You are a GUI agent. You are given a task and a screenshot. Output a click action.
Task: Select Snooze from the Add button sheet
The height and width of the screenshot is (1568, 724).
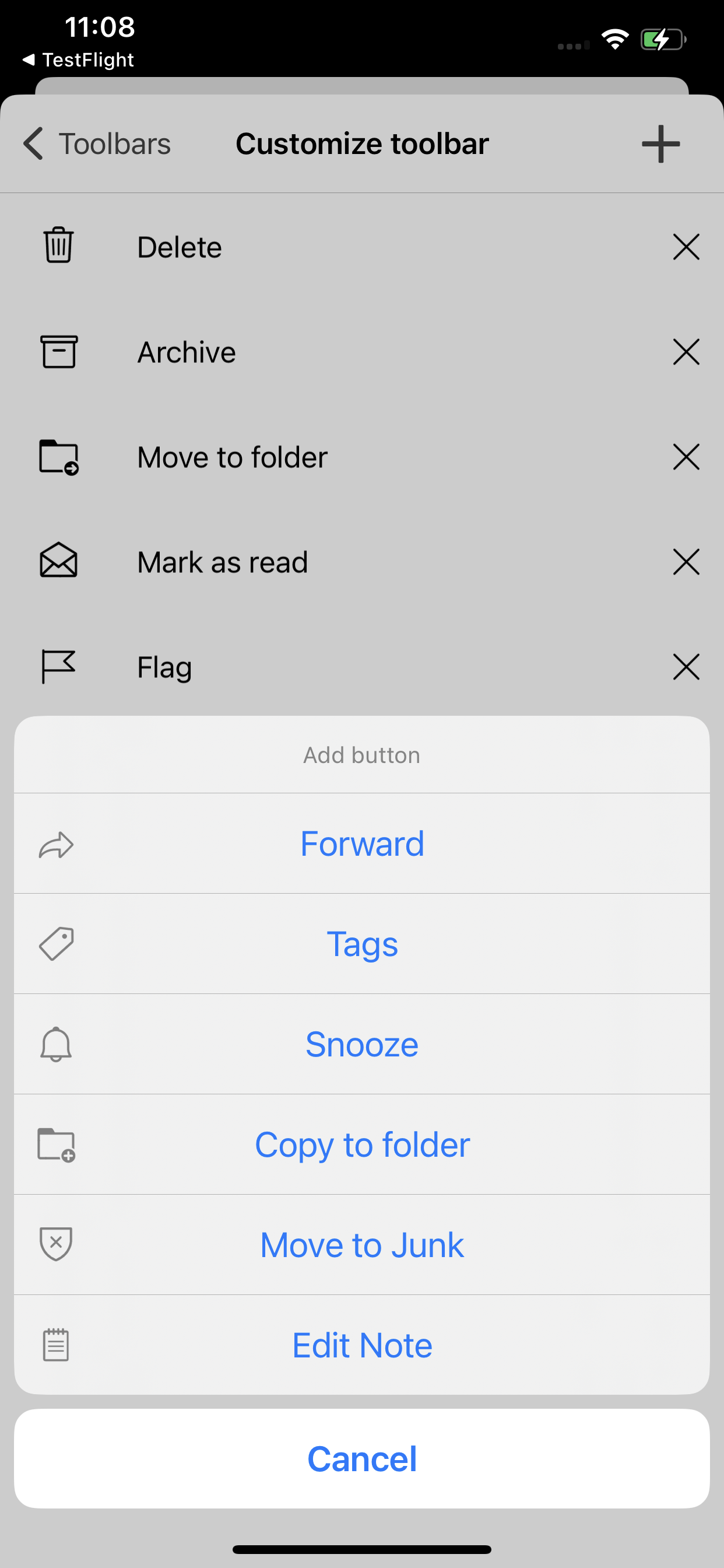pyautogui.click(x=362, y=1045)
